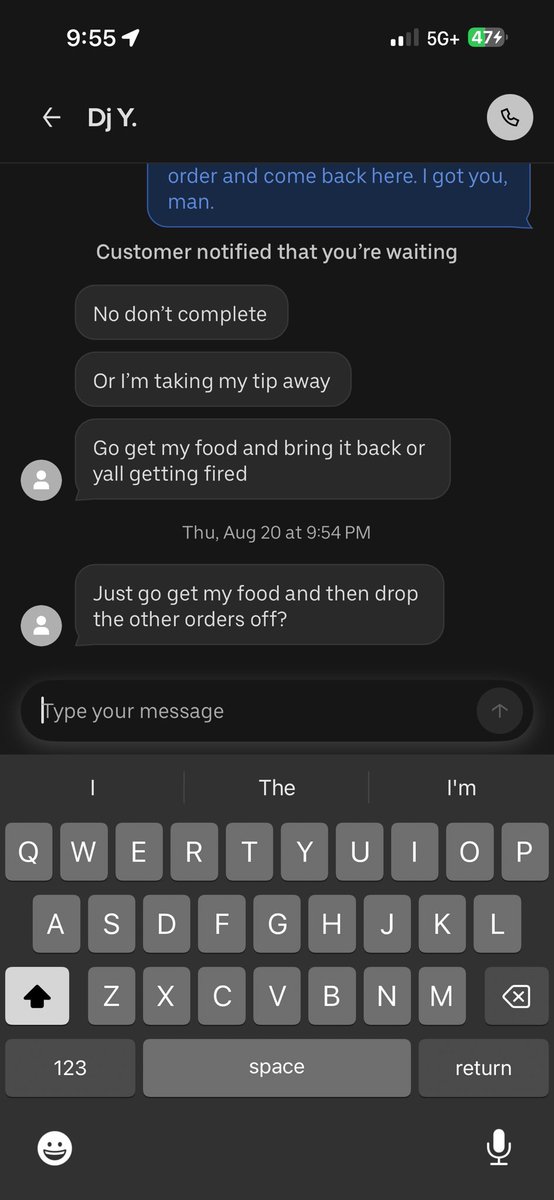
Task: Send the message with the arrow button
Action: click(500, 711)
